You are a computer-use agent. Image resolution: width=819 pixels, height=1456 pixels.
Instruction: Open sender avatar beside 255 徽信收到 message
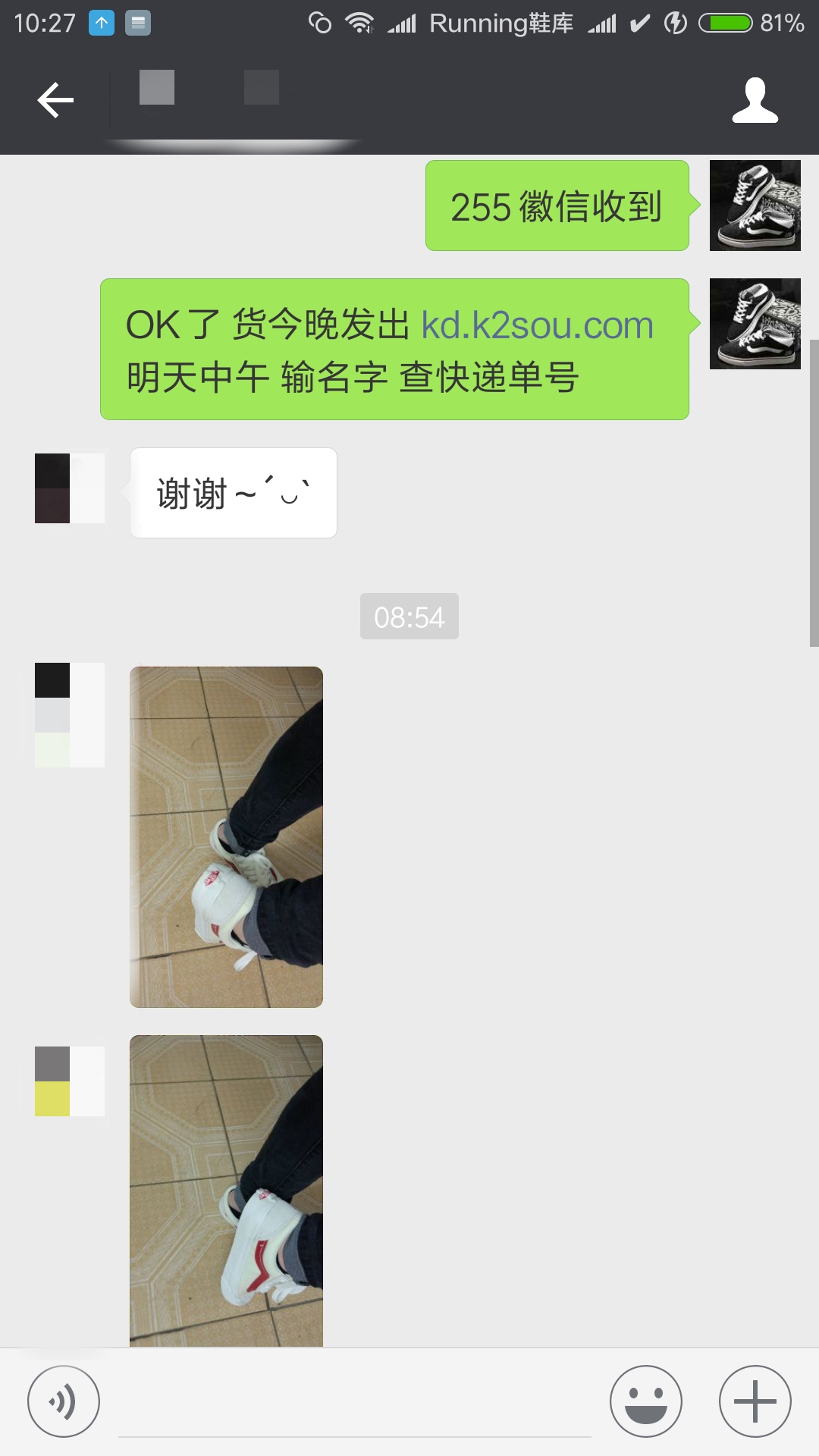coord(755,206)
